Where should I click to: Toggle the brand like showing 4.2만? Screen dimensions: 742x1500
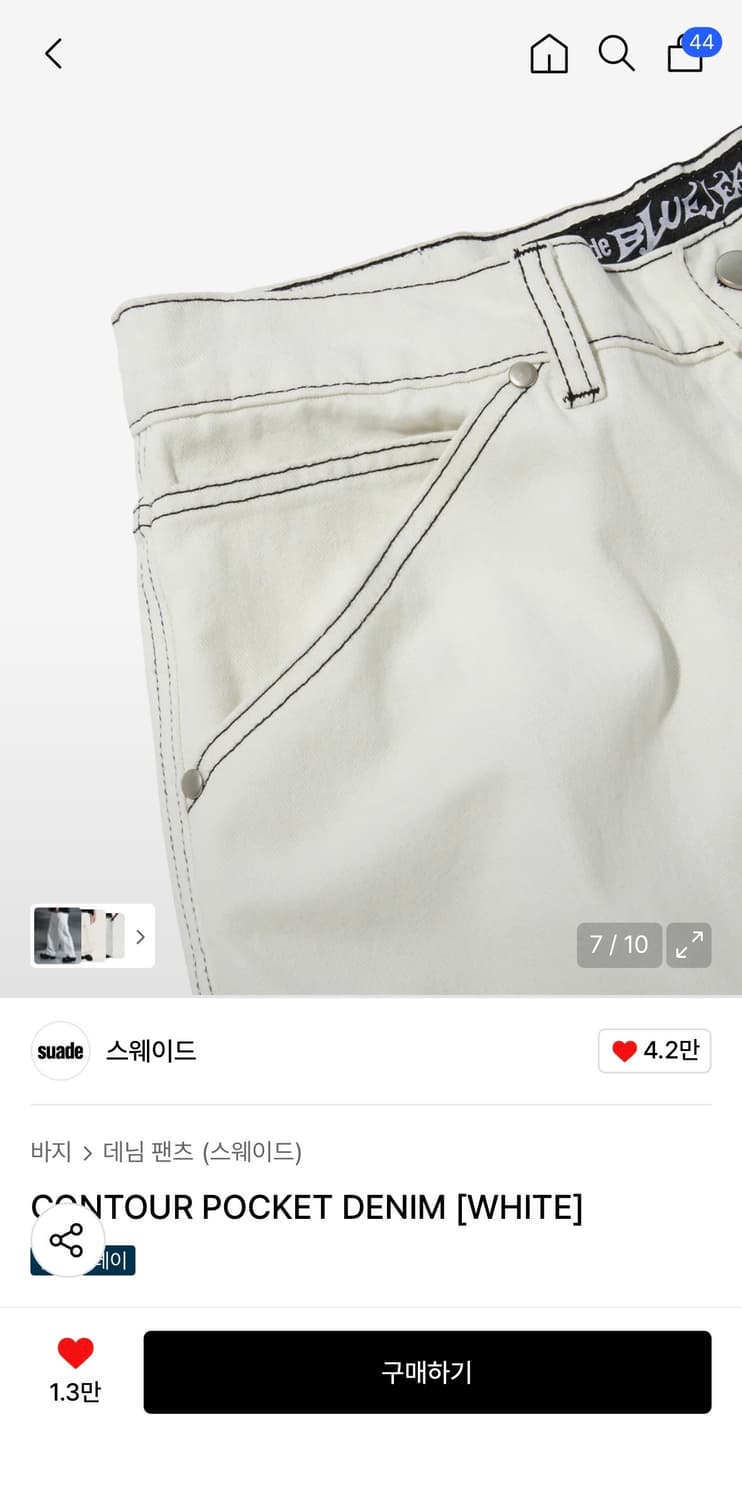654,1051
